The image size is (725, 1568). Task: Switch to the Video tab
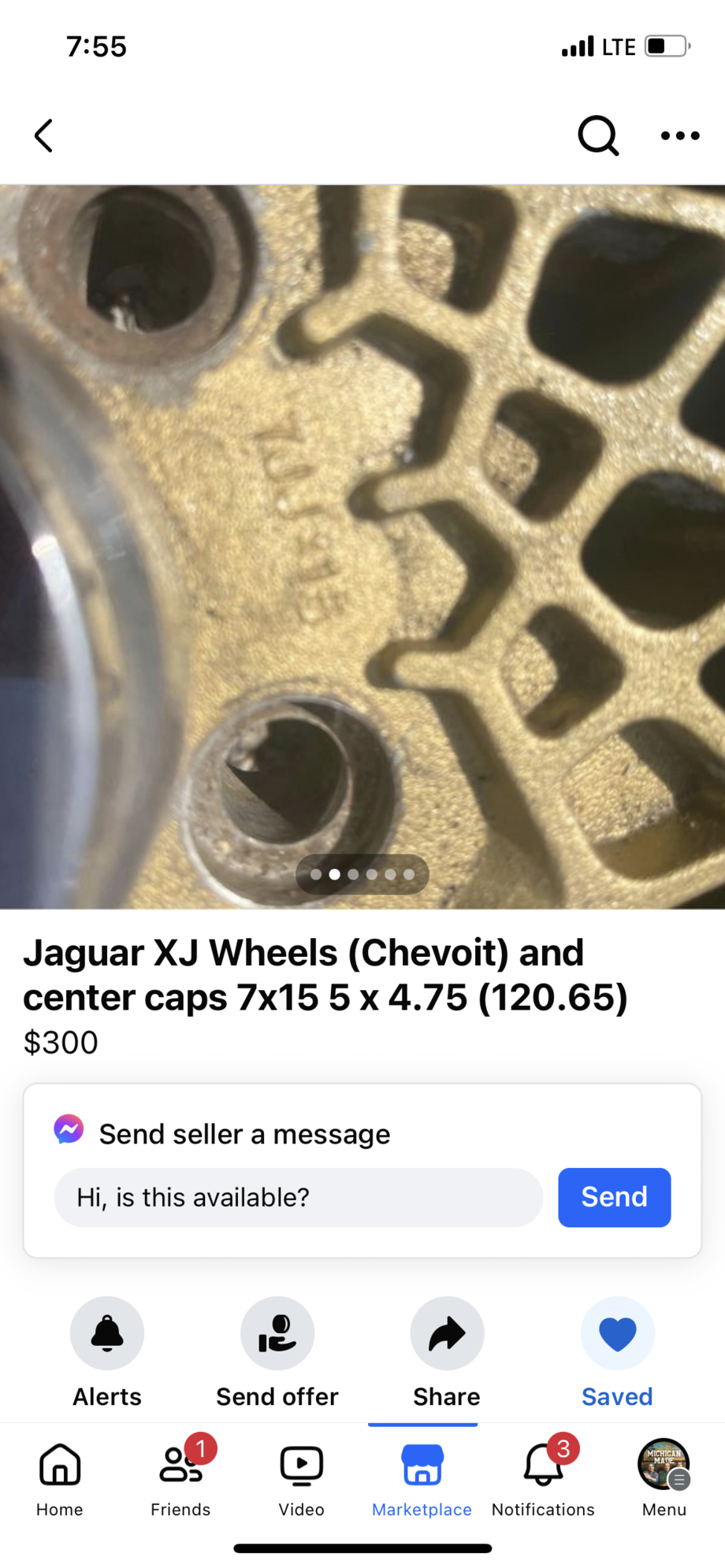(301, 1478)
